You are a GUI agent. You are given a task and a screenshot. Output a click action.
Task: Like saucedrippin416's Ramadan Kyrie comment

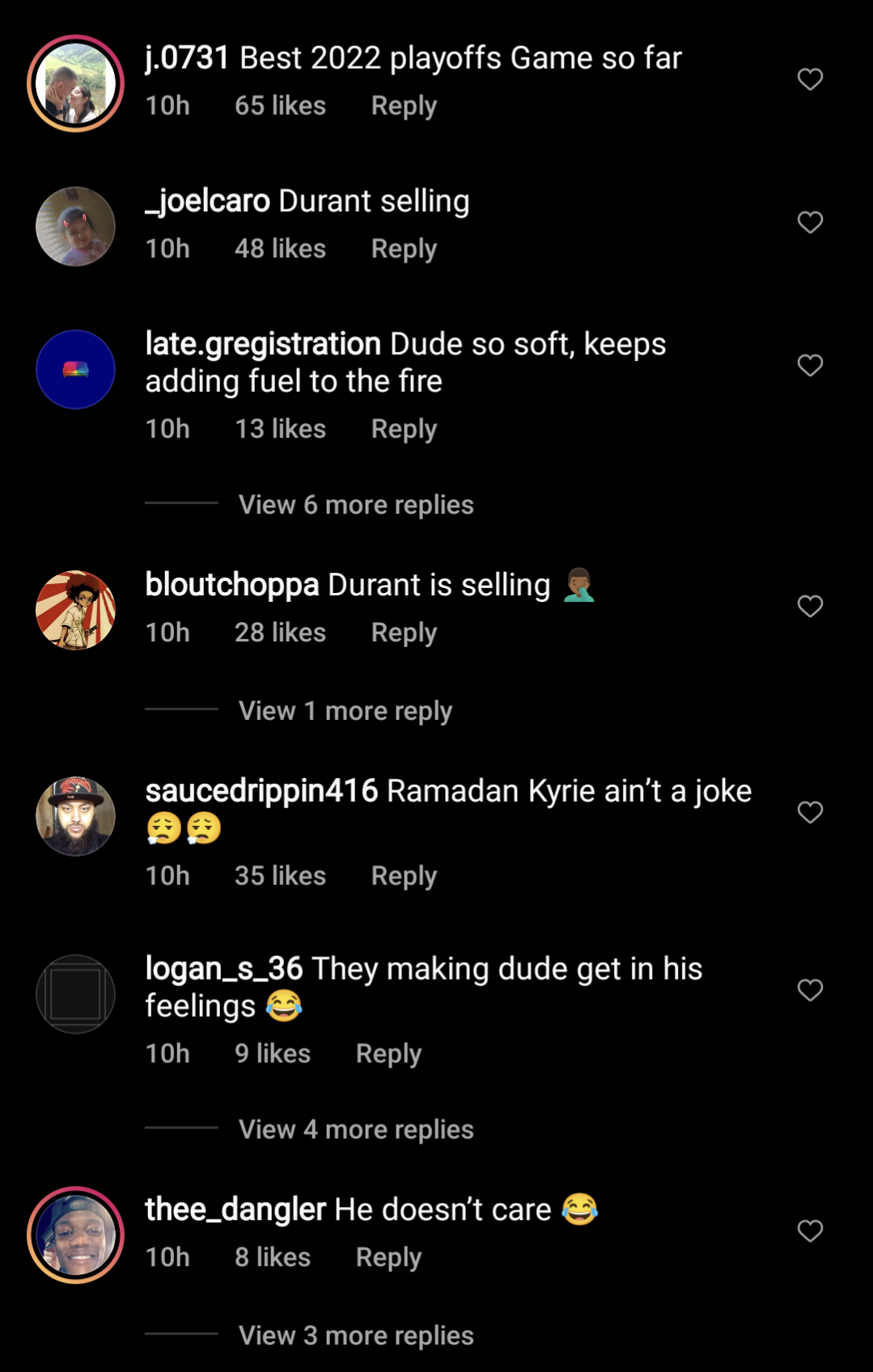tap(810, 812)
